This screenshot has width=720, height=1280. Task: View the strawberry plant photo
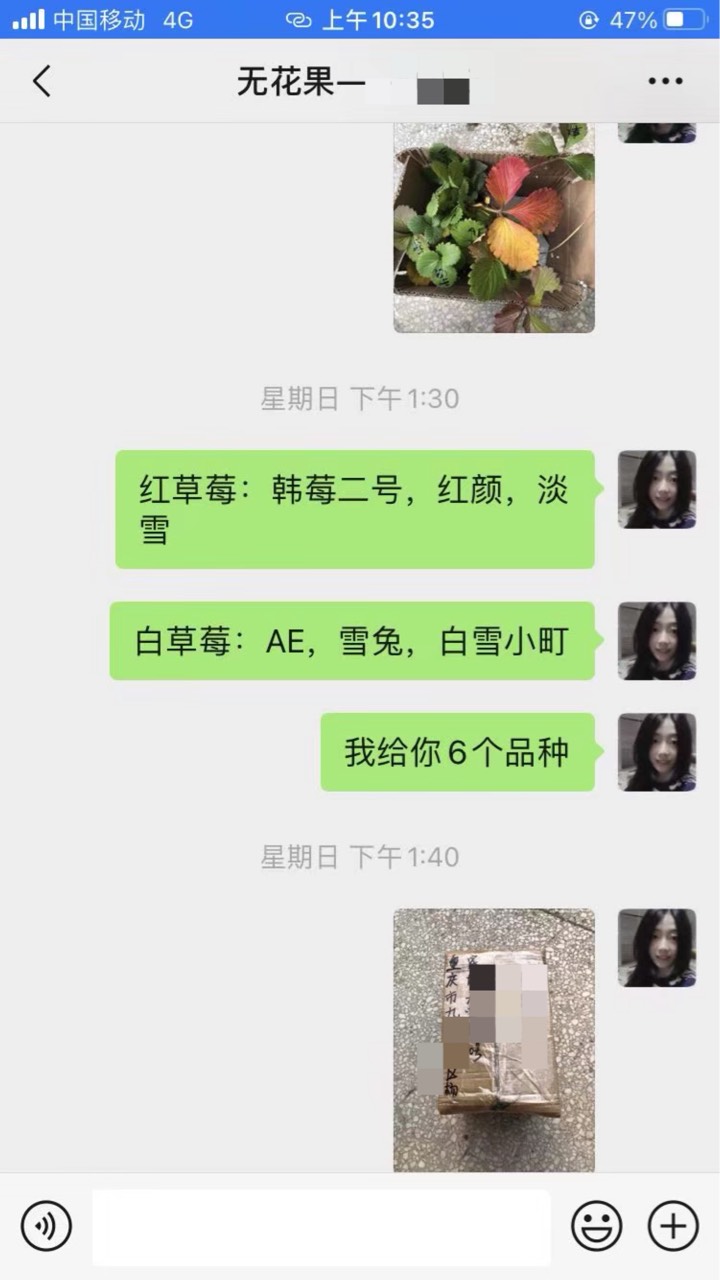pos(494,228)
